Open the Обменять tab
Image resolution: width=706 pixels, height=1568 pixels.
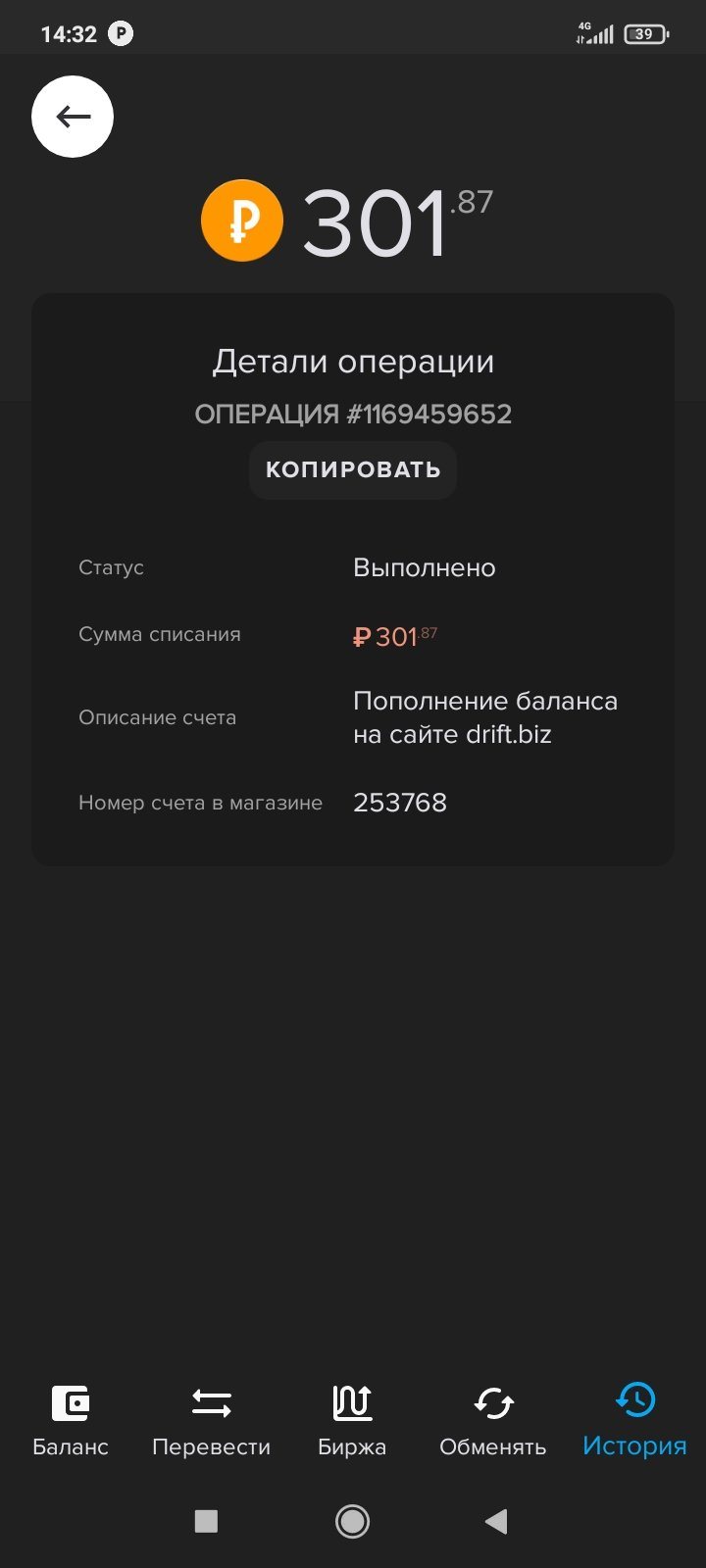click(x=493, y=1421)
